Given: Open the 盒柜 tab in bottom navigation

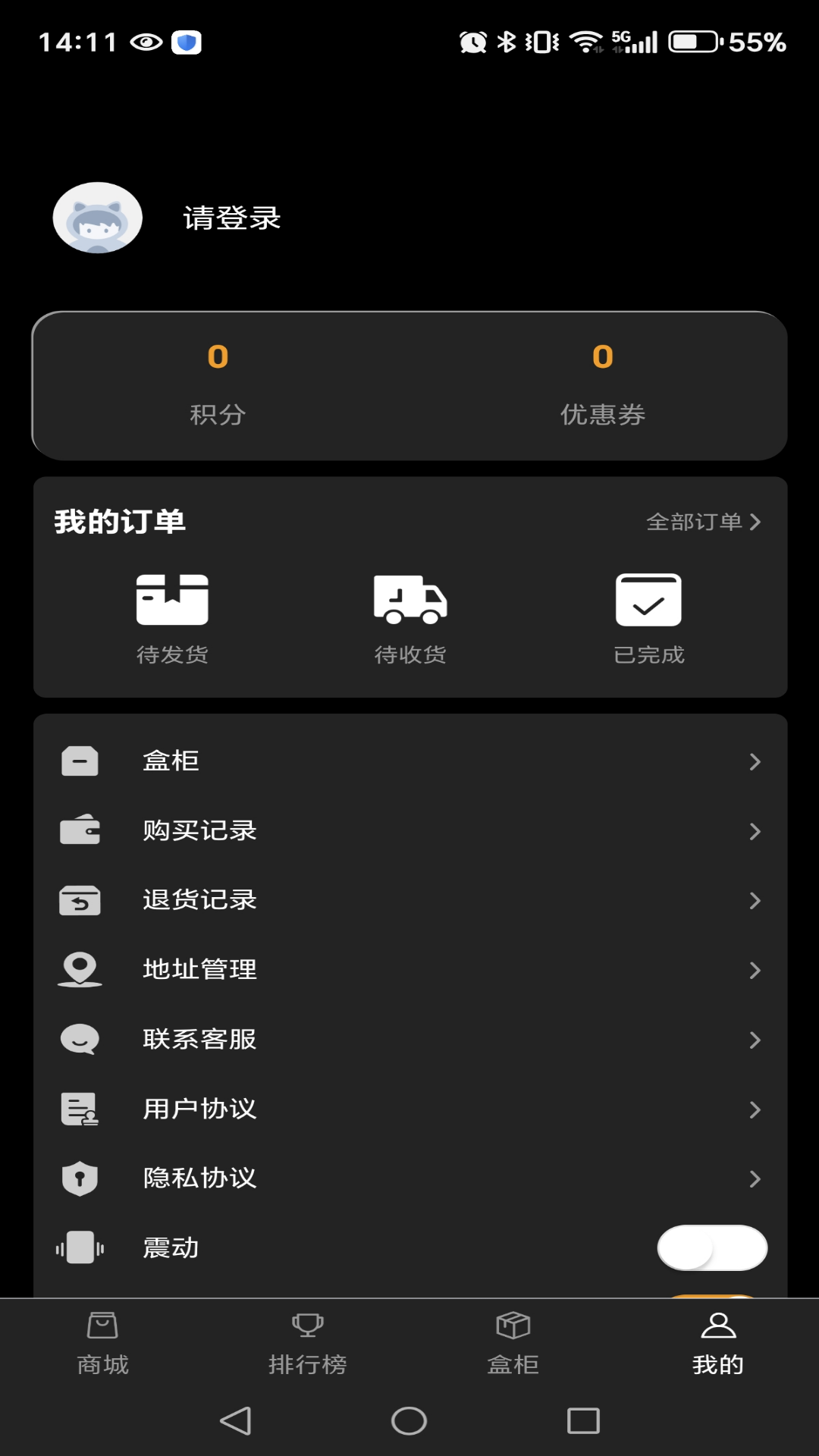Looking at the screenshot, I should 512,1346.
